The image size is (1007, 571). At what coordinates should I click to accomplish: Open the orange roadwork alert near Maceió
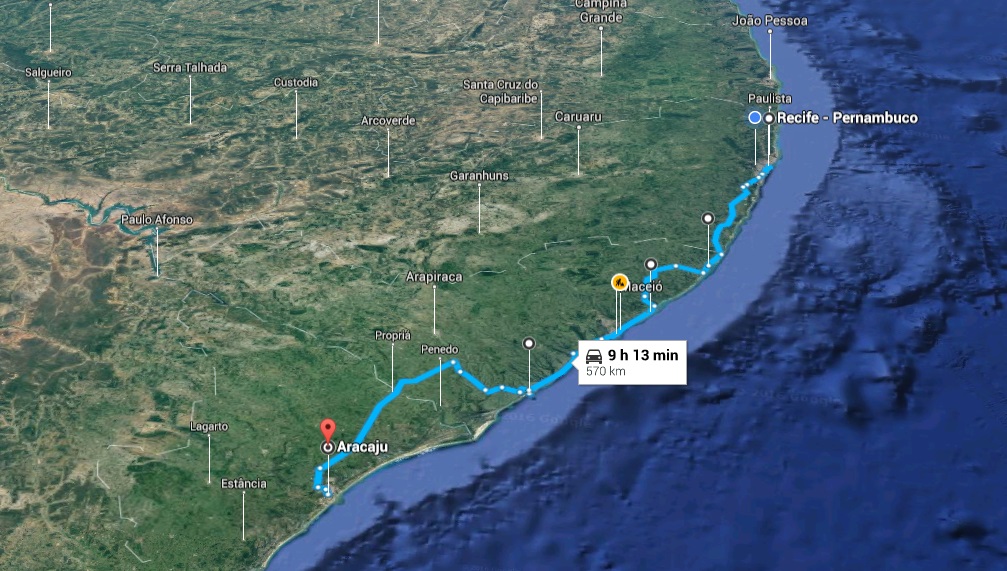pos(620,282)
